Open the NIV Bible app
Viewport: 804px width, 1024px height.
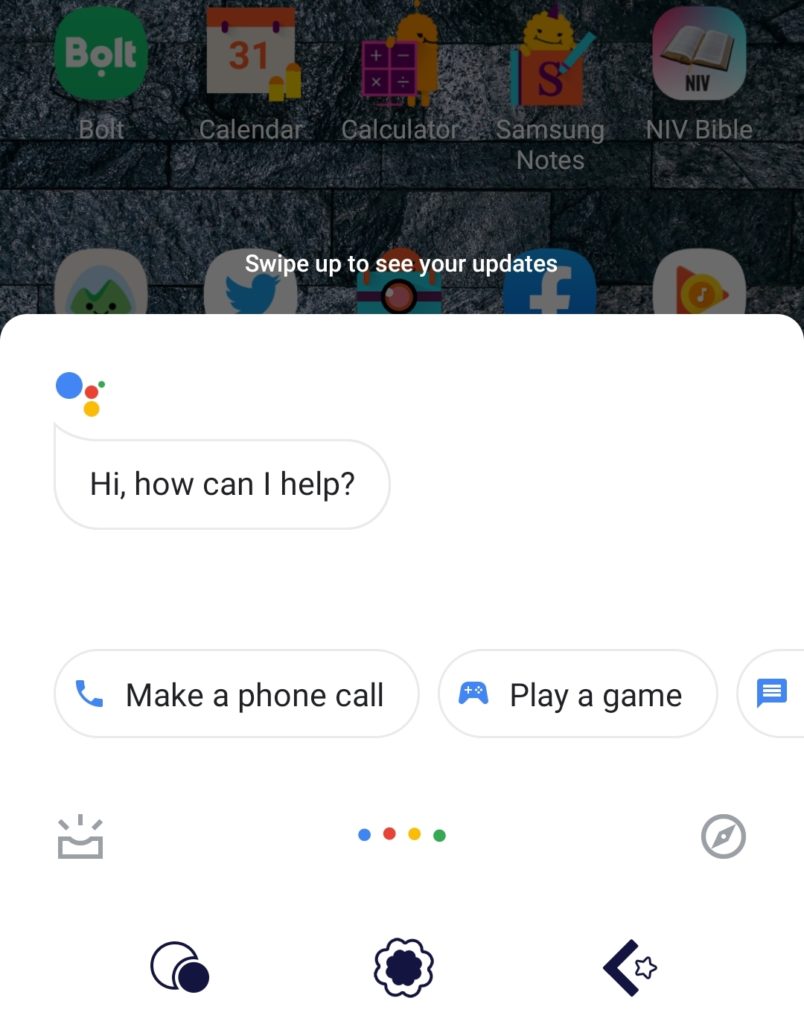pos(698,55)
